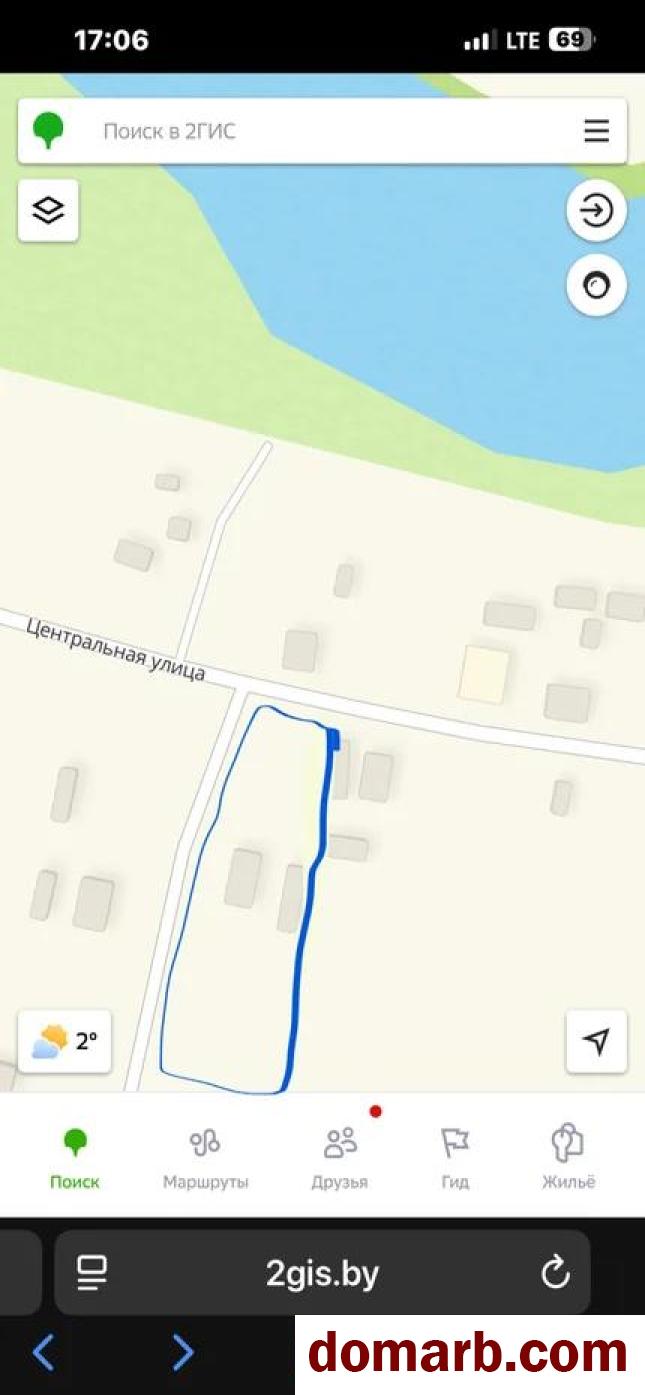The height and width of the screenshot is (1395, 645).
Task: Open the round assistant button
Action: (x=596, y=287)
